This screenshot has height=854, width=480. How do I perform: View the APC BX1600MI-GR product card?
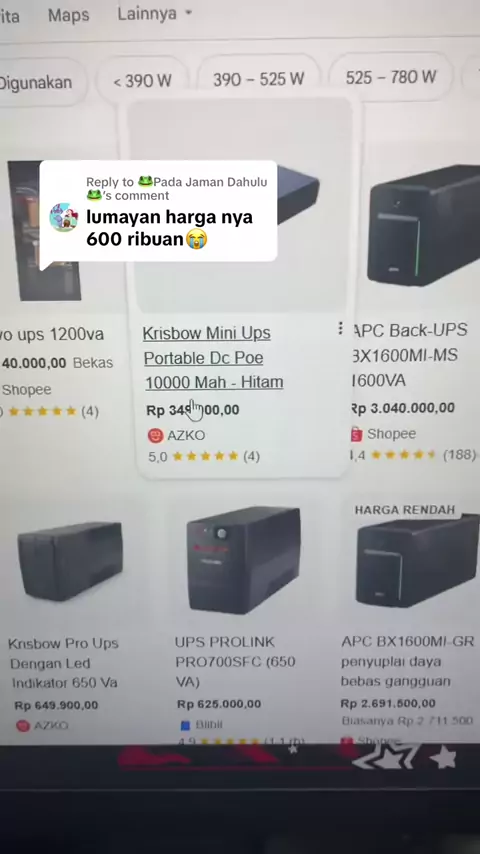click(408, 661)
